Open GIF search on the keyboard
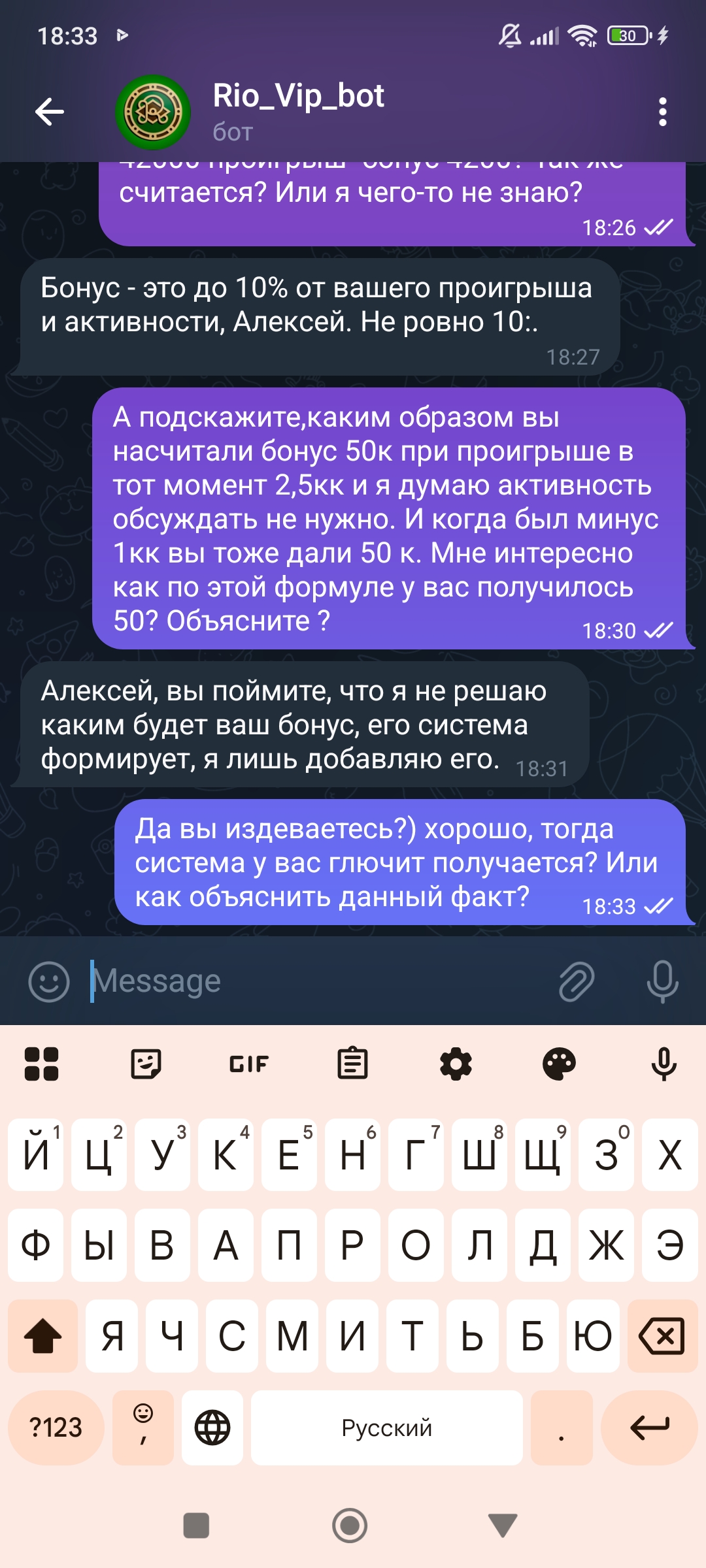 click(x=249, y=1064)
